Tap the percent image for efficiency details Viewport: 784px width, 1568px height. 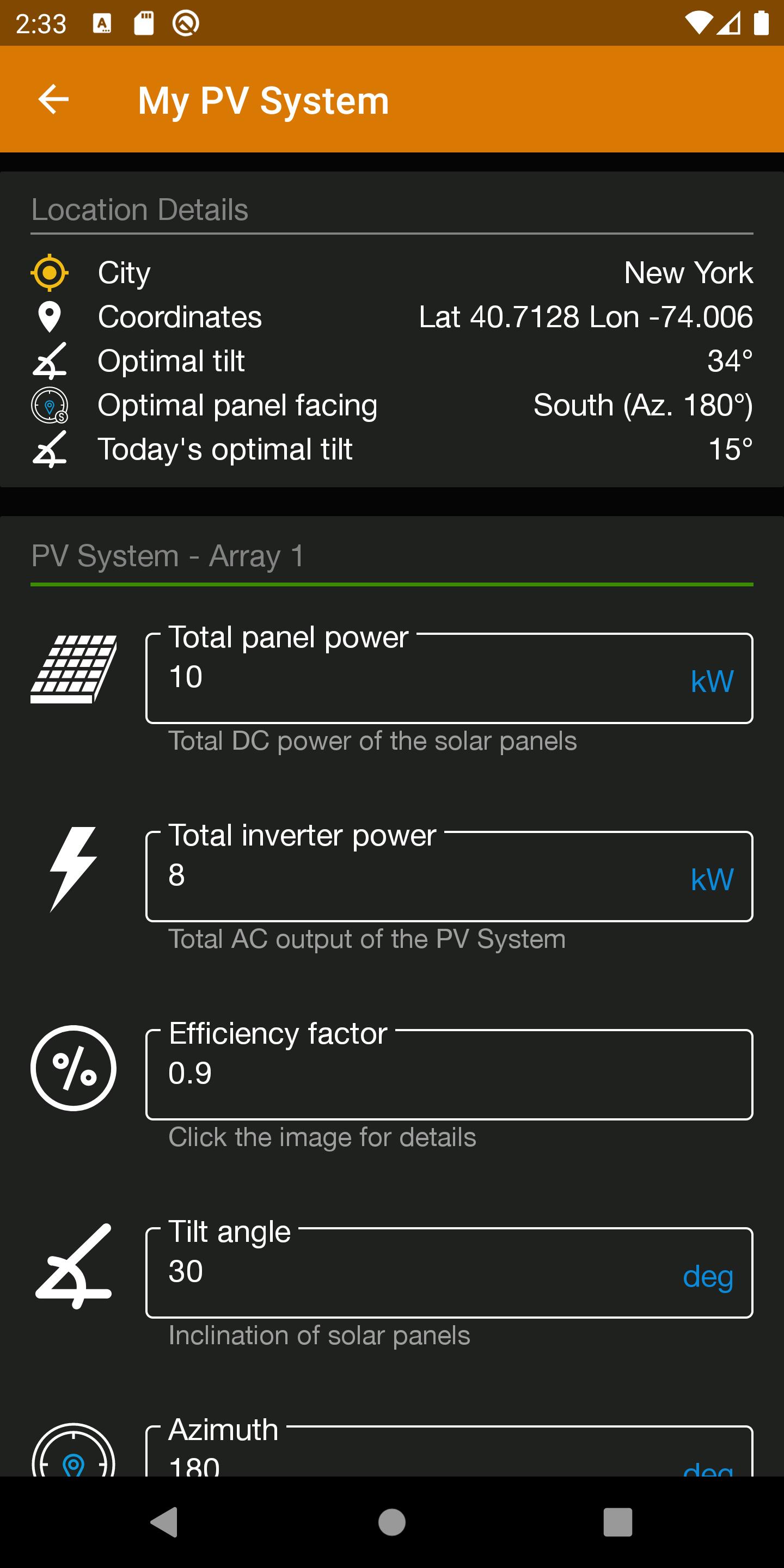pos(73,1068)
